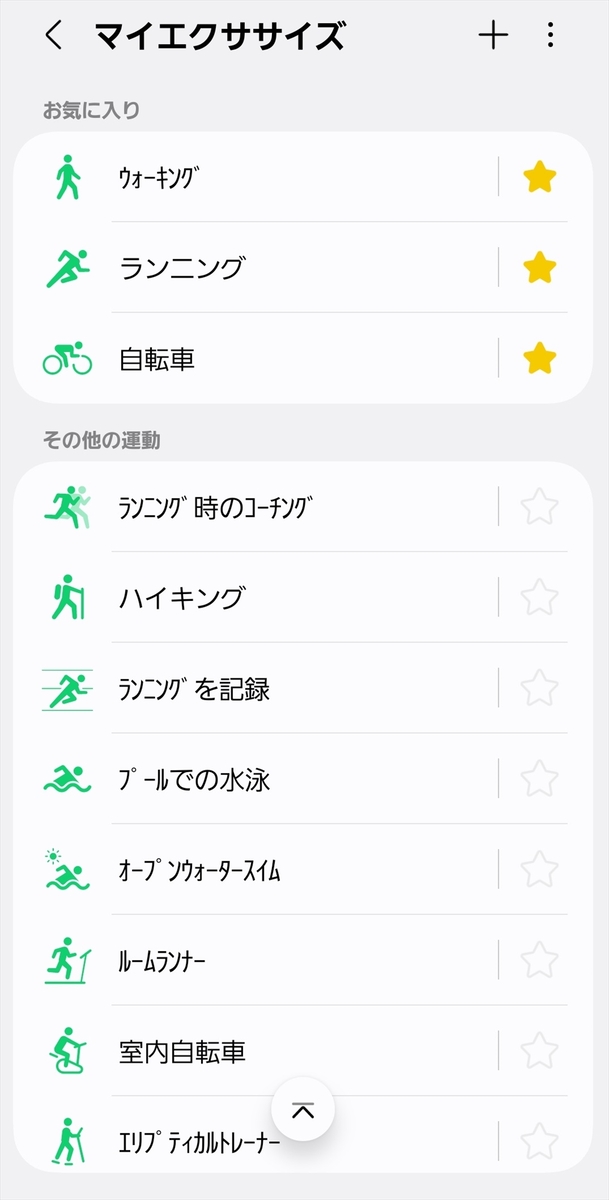Favorite the 室内自転車 star

(x=539, y=1052)
